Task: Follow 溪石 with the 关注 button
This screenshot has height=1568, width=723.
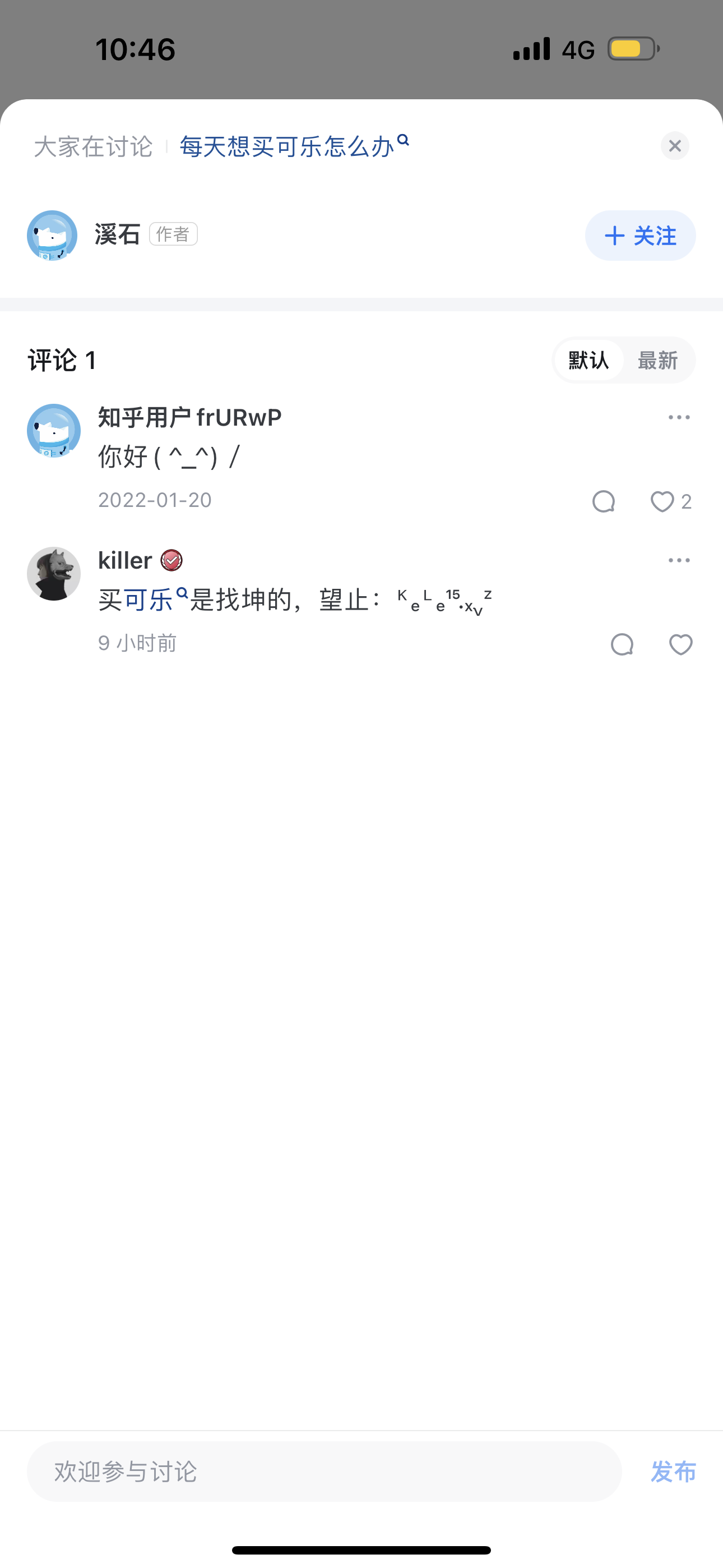Action: (639, 236)
